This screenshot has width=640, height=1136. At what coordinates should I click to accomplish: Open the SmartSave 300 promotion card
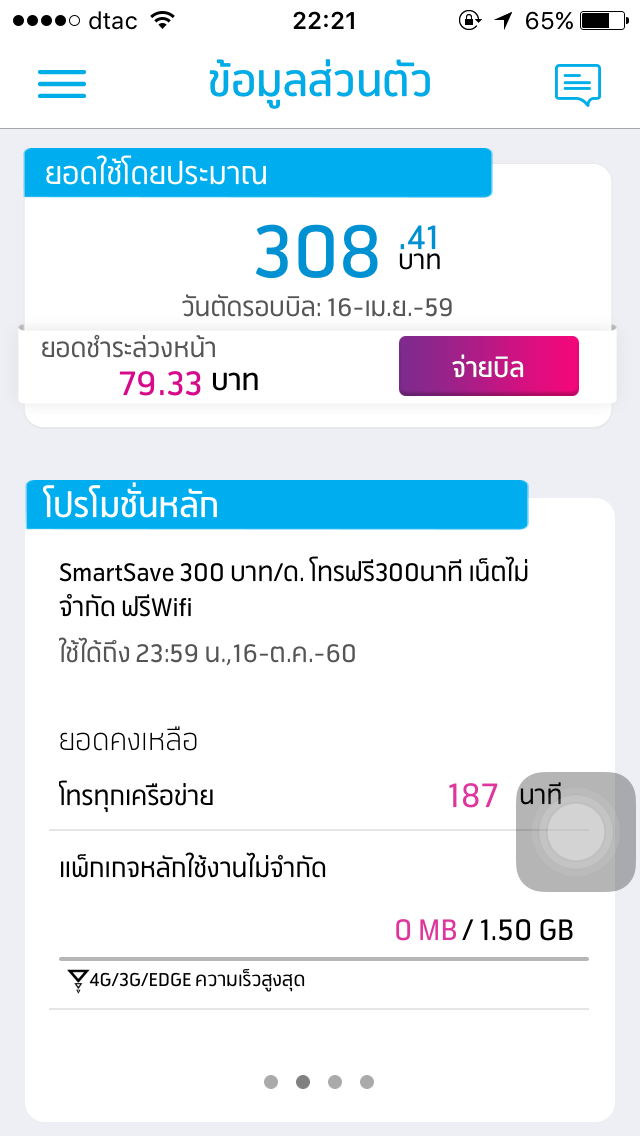[x=320, y=801]
